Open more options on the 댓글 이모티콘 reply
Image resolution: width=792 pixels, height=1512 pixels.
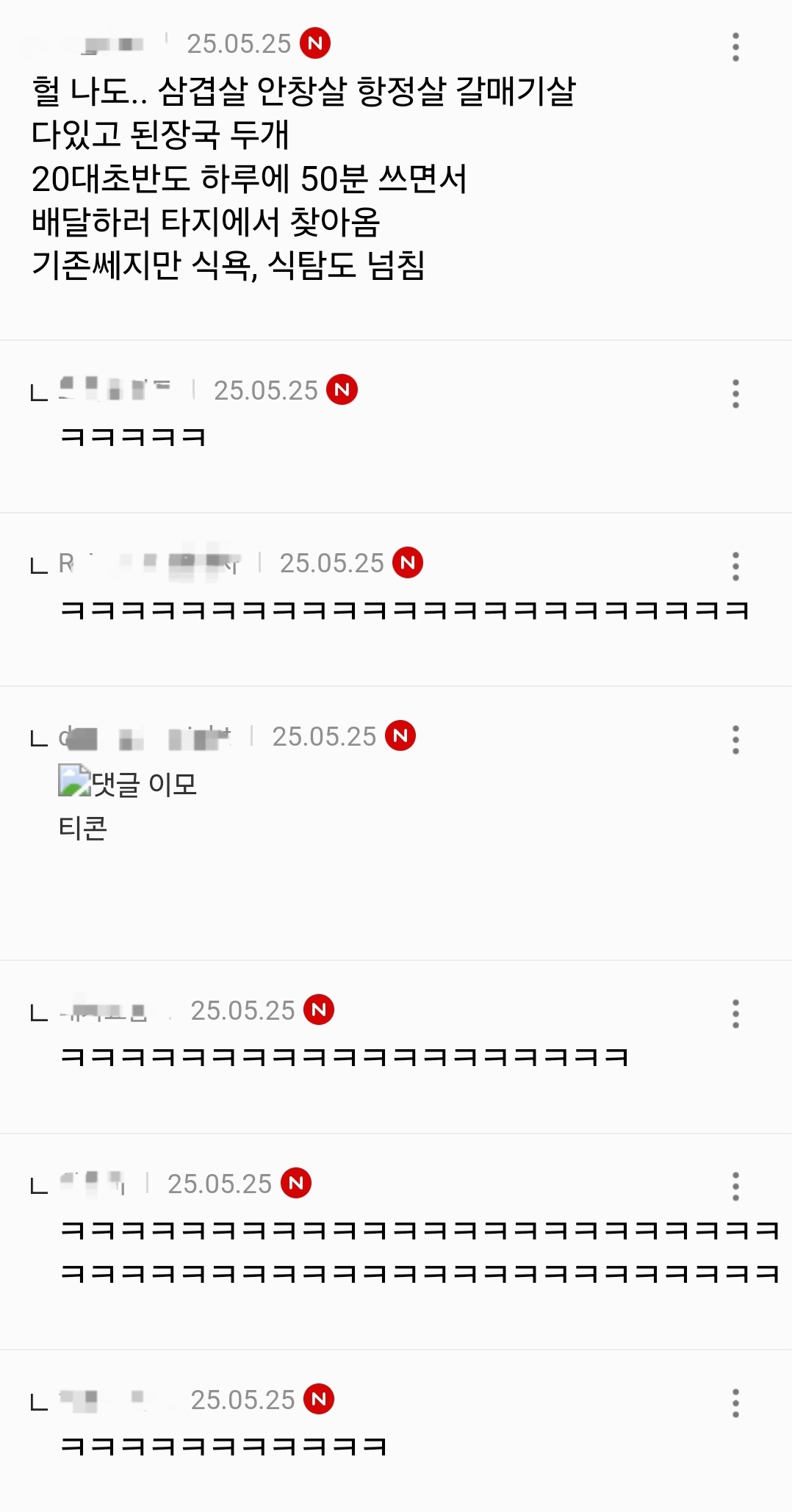coord(735,740)
